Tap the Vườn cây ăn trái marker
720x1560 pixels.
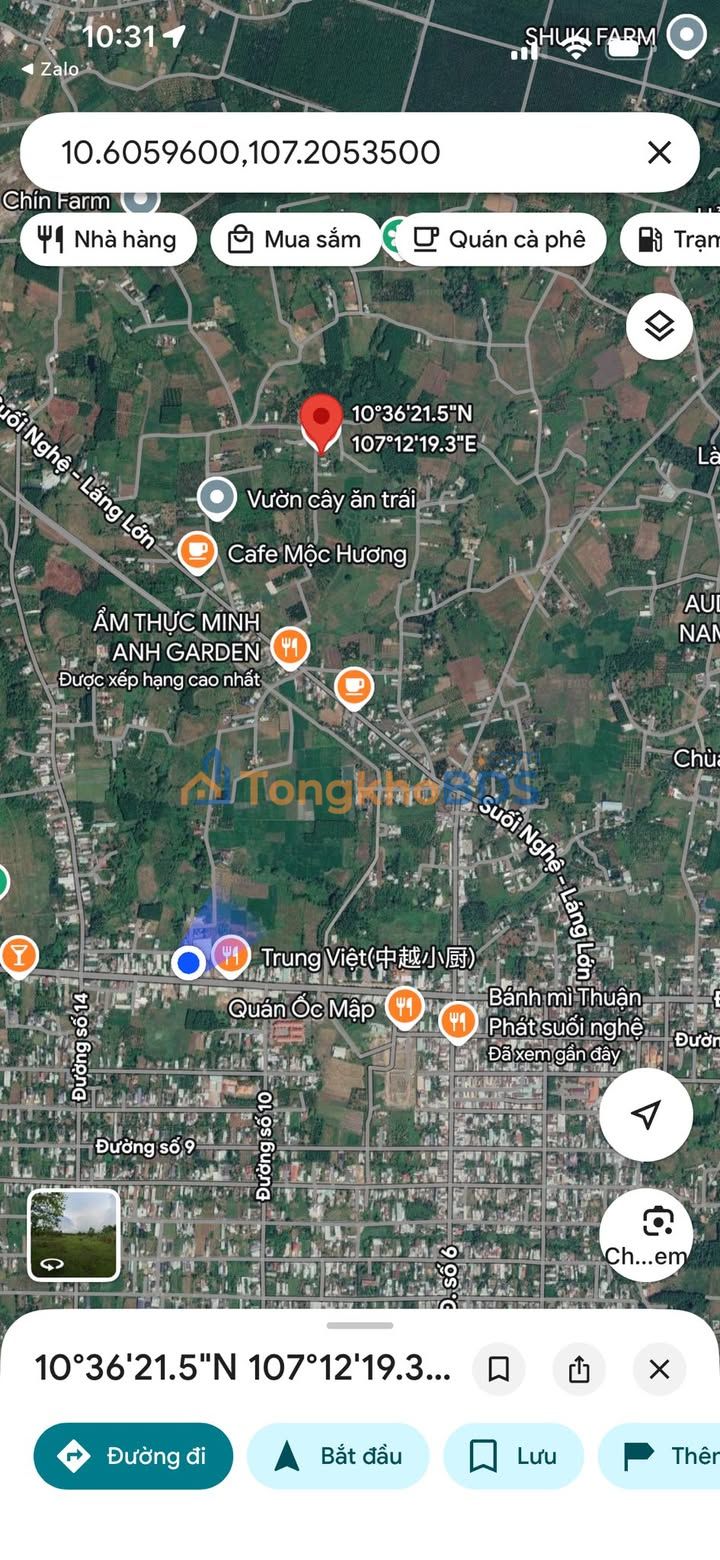pyautogui.click(x=217, y=498)
